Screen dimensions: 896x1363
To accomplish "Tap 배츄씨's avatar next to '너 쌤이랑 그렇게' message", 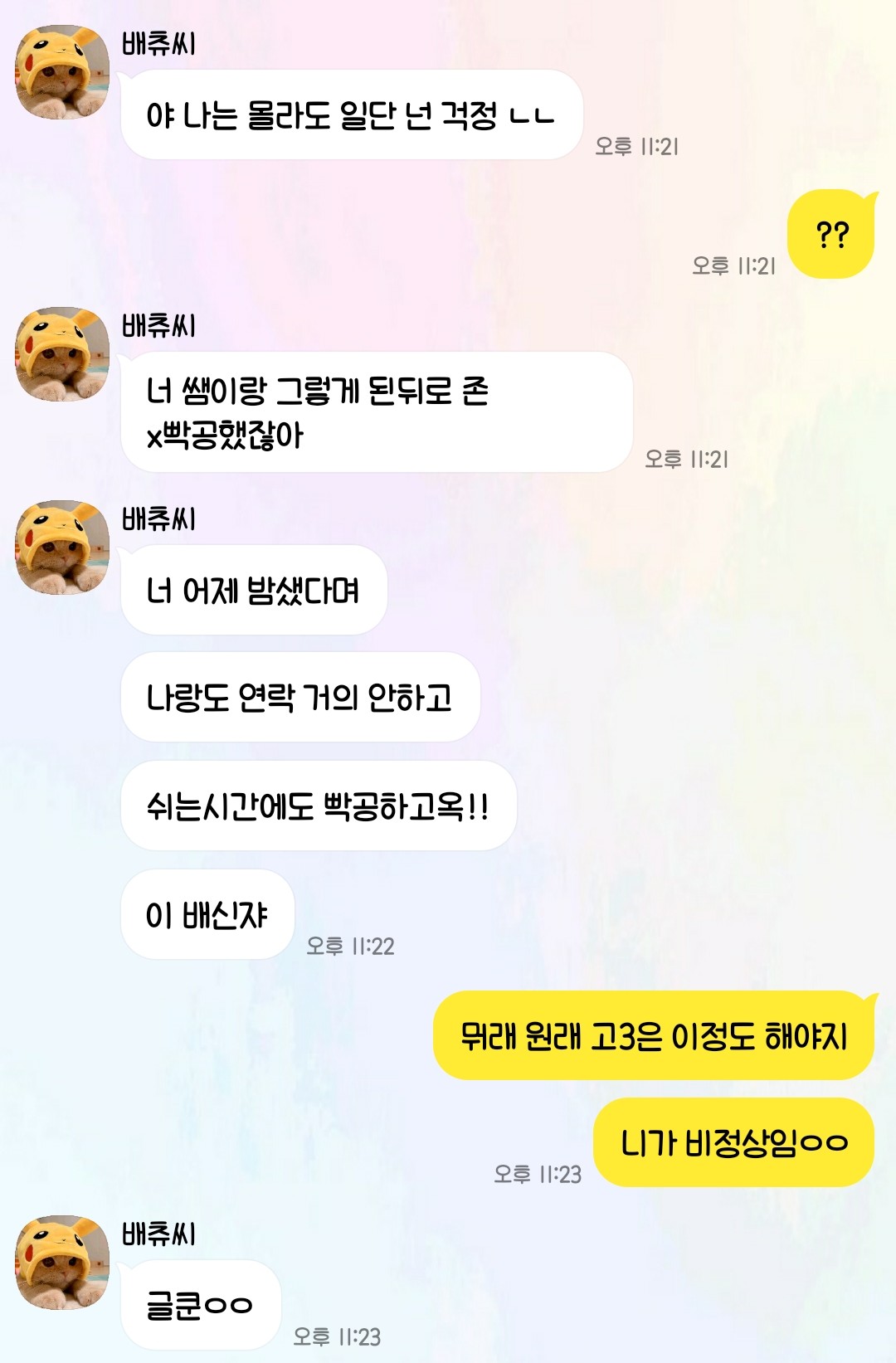I will click(x=62, y=354).
